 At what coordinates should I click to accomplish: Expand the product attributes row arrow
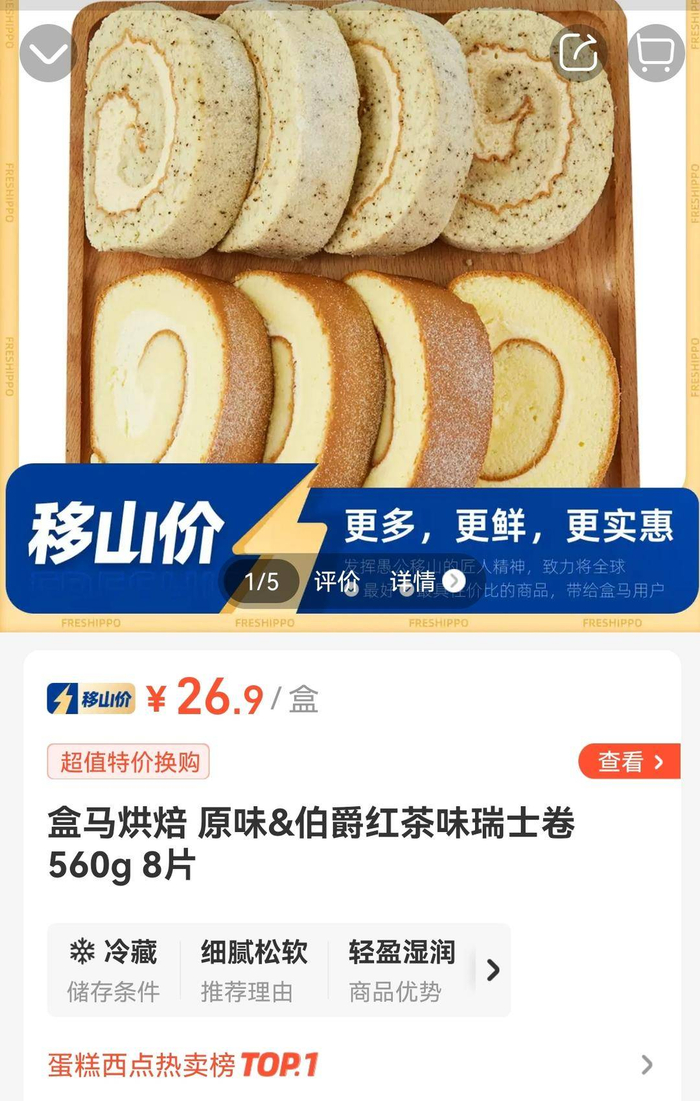pos(492,970)
